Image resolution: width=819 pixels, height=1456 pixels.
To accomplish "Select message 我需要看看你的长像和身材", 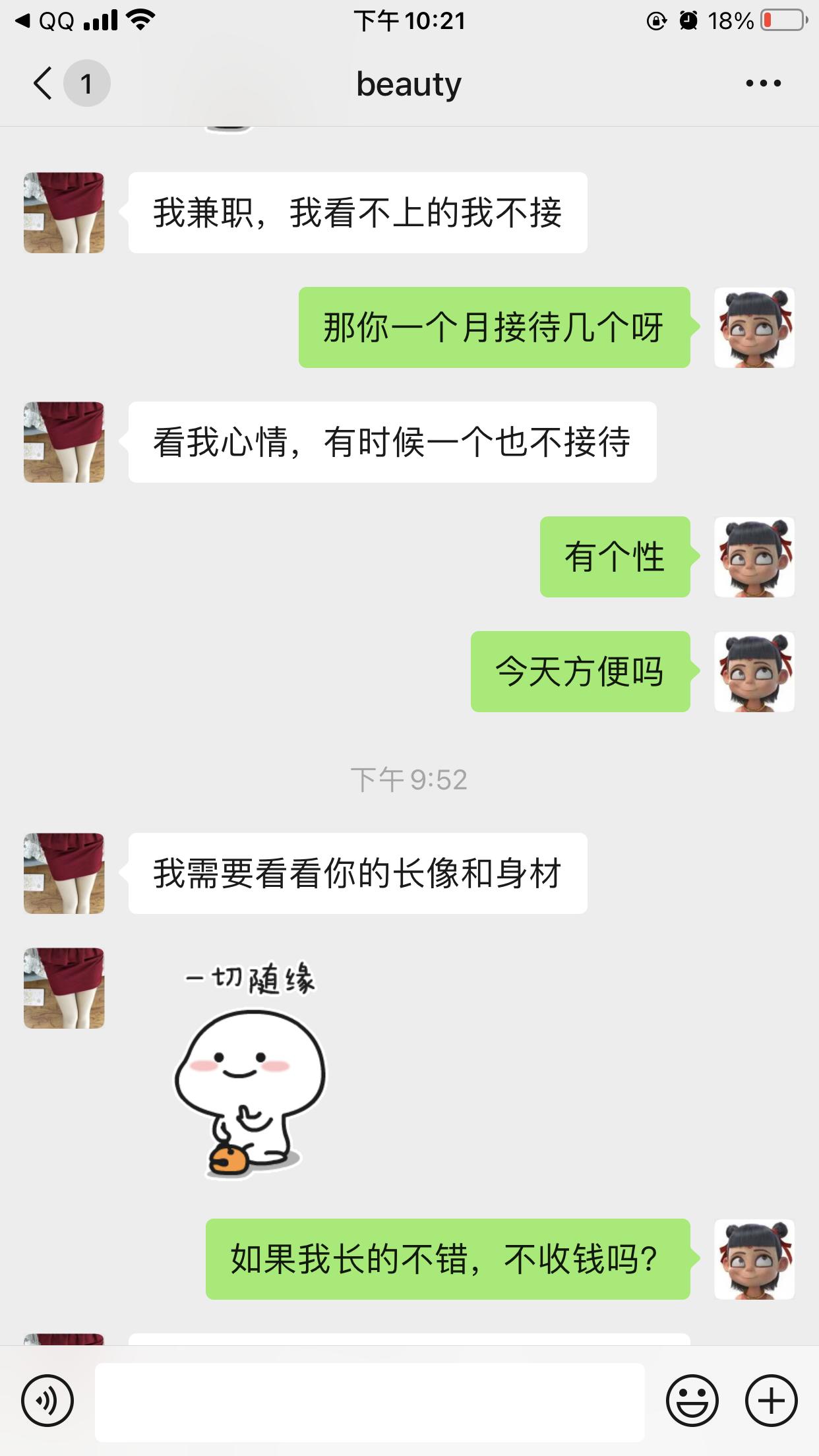I will pos(359,870).
